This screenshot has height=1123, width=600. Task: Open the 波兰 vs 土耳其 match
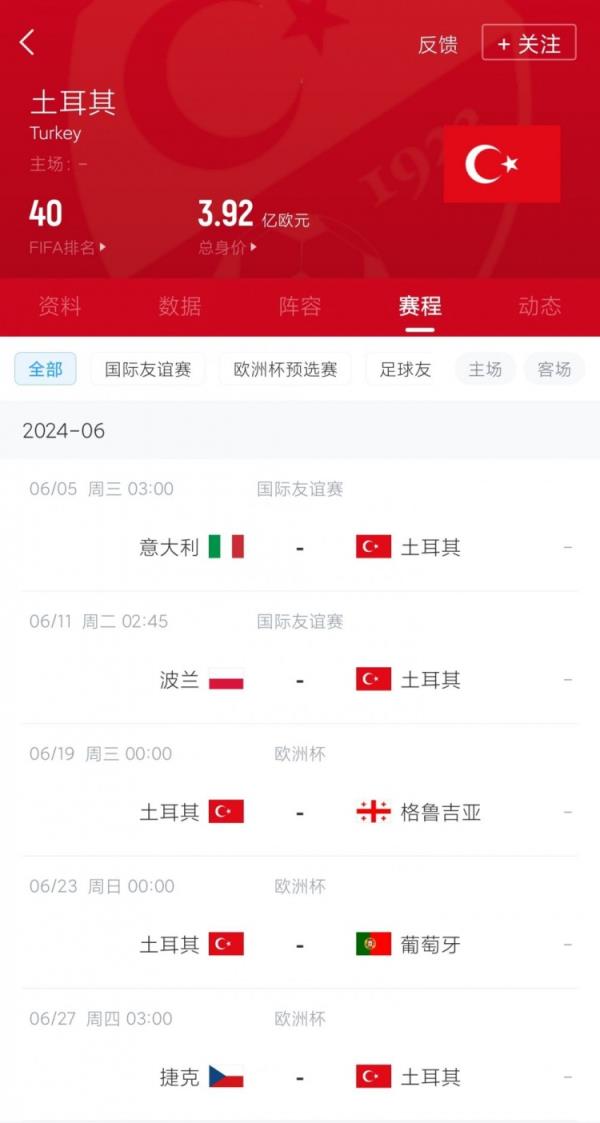300,680
